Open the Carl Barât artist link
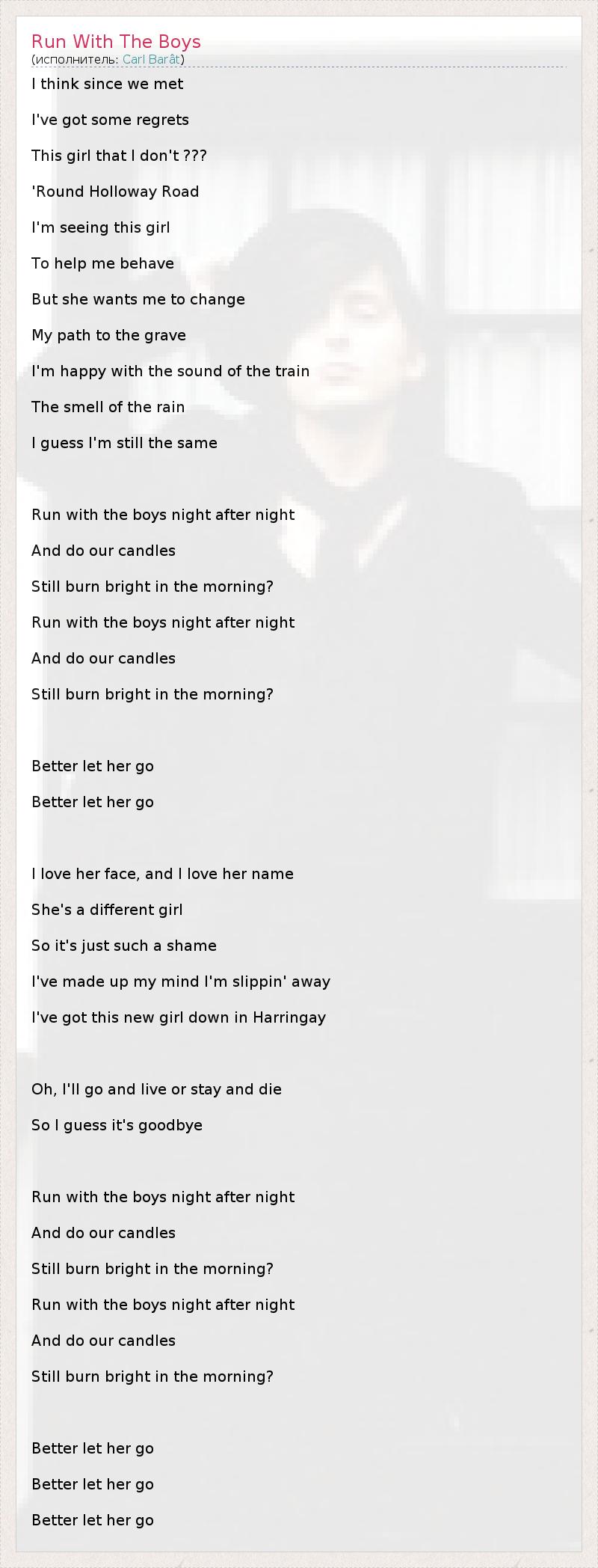 tap(151, 59)
